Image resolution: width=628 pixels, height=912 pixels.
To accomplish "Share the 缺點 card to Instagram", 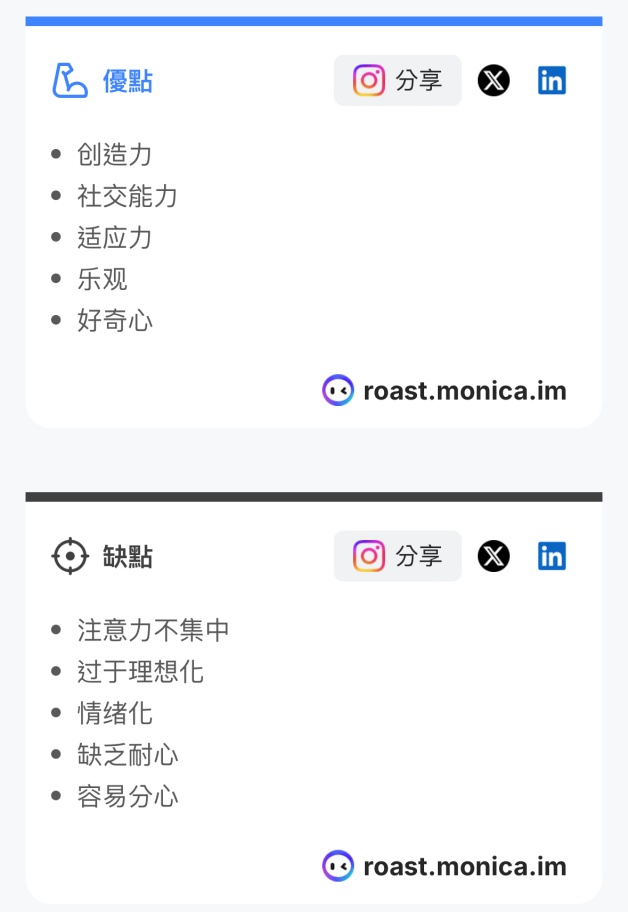I will [x=397, y=556].
